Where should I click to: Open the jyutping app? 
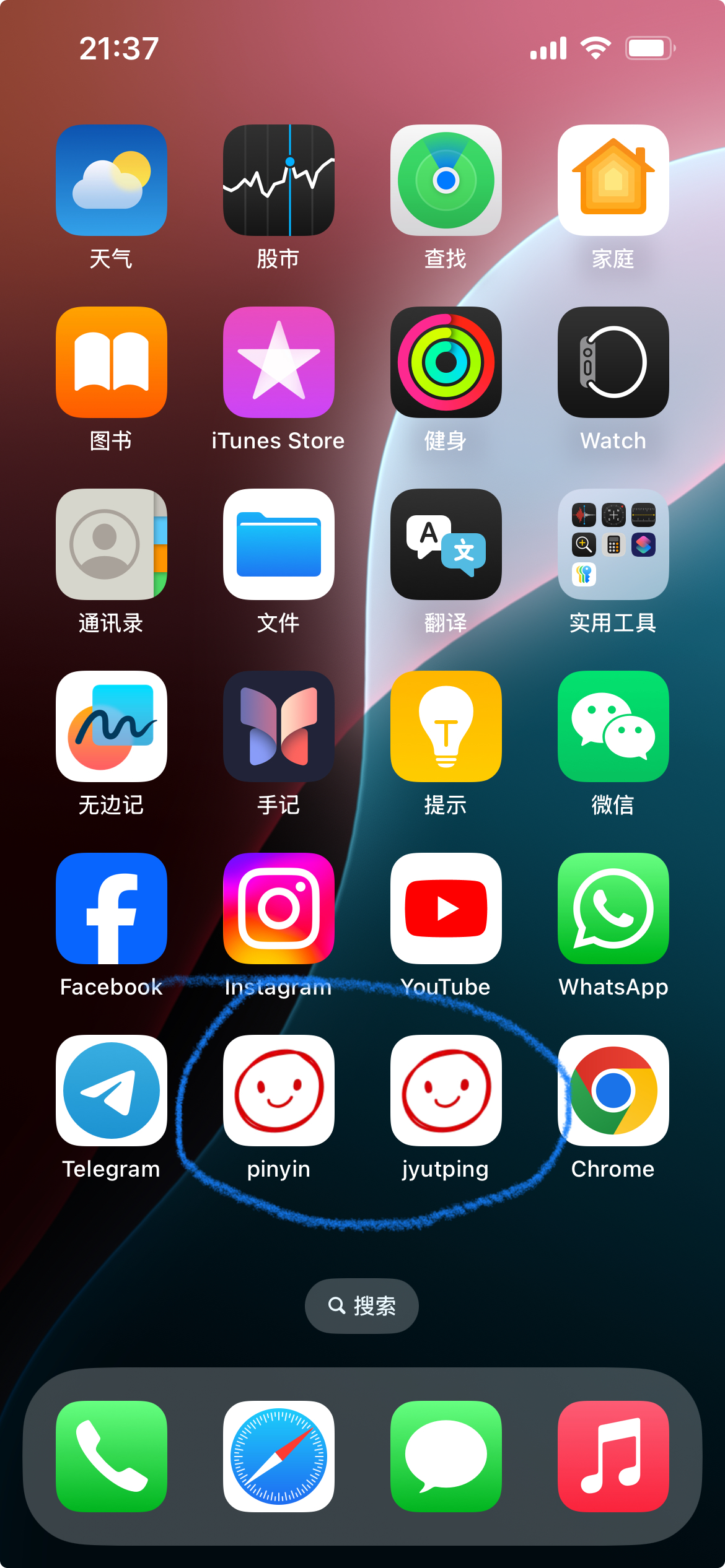pos(446,1091)
